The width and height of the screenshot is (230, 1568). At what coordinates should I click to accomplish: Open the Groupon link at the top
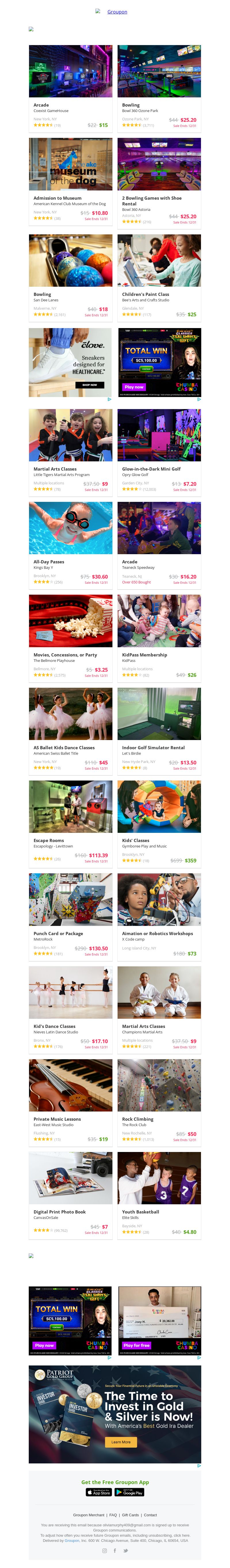click(x=117, y=11)
